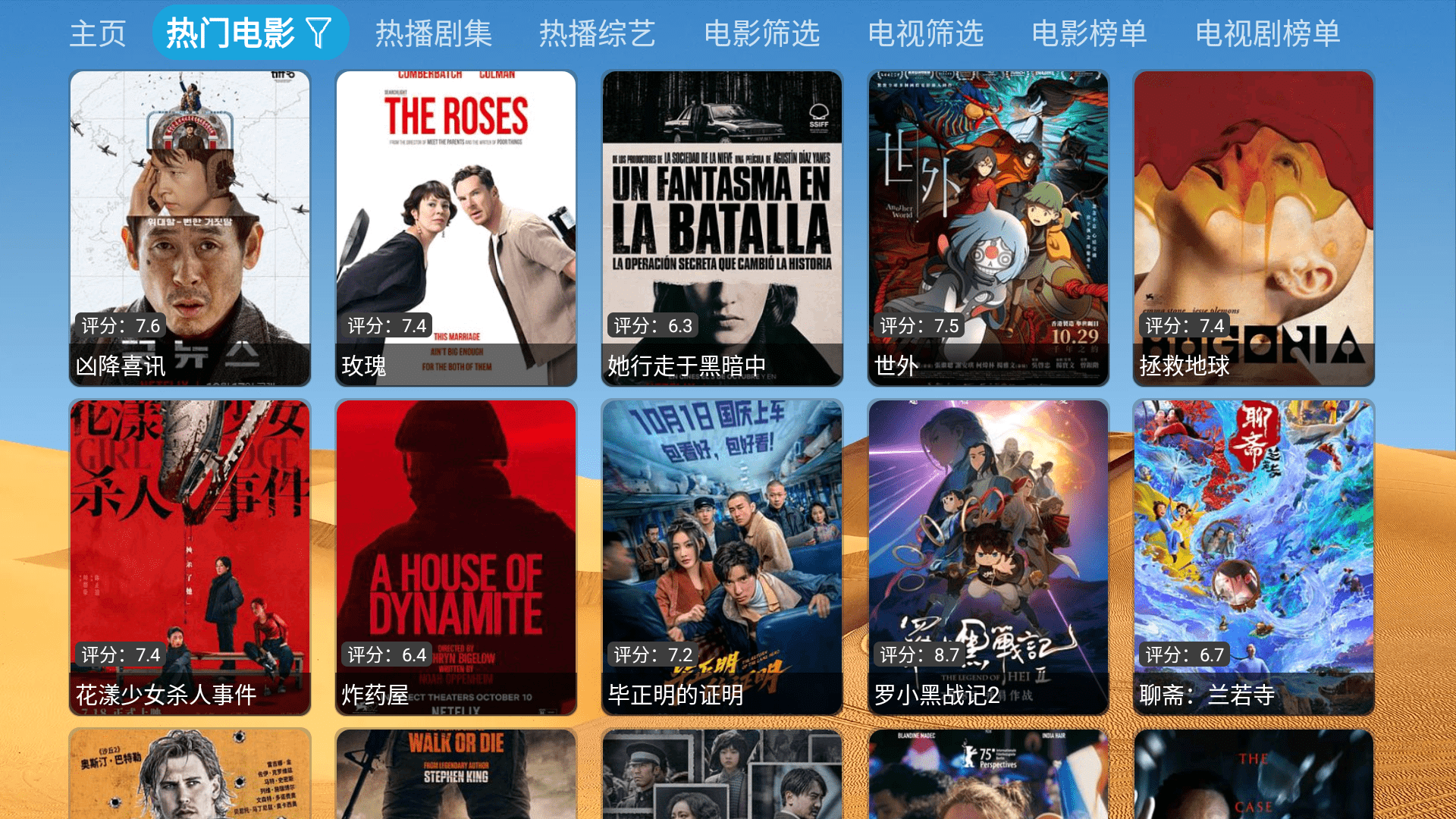Screen dimensions: 1456x819
Task: Open the movie 罗小黑战记2
Action: [x=988, y=557]
